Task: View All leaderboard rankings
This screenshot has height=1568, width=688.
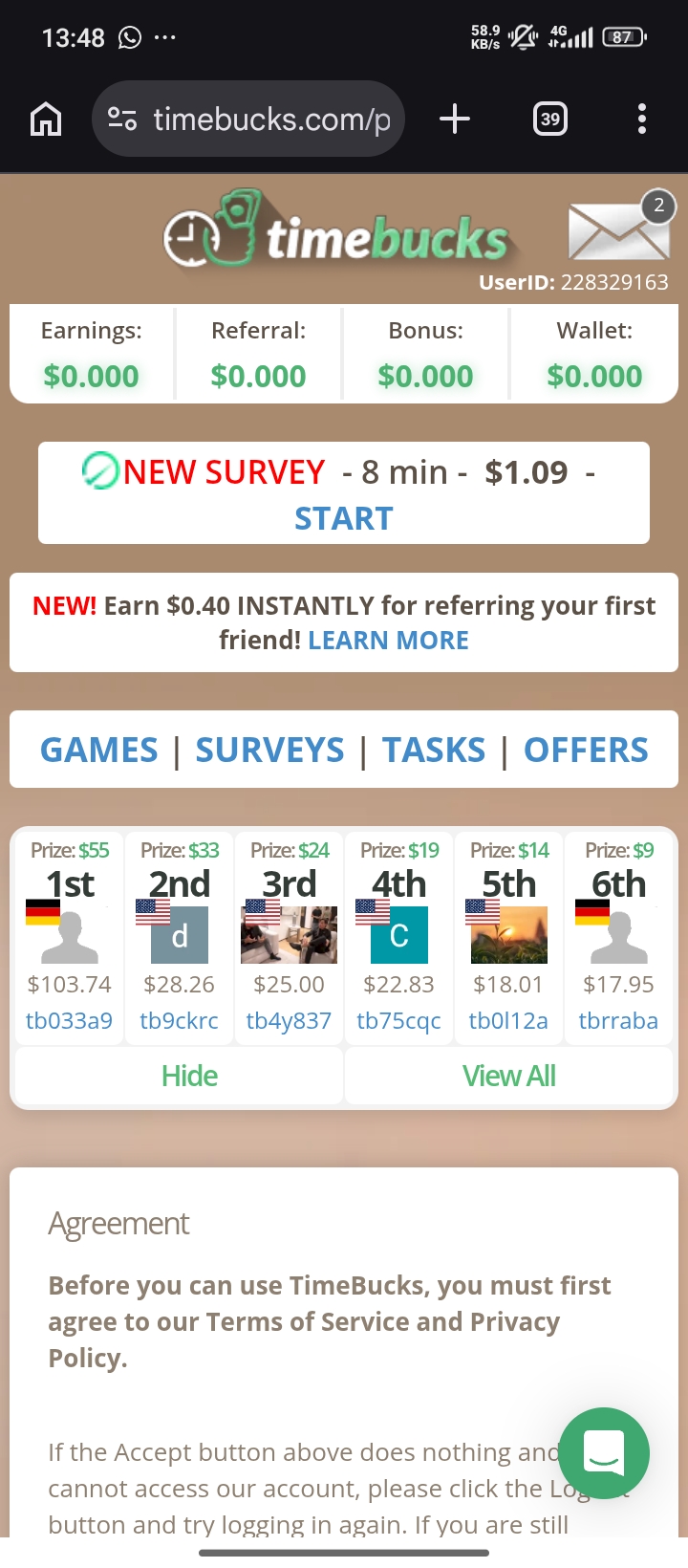Action: [508, 1077]
